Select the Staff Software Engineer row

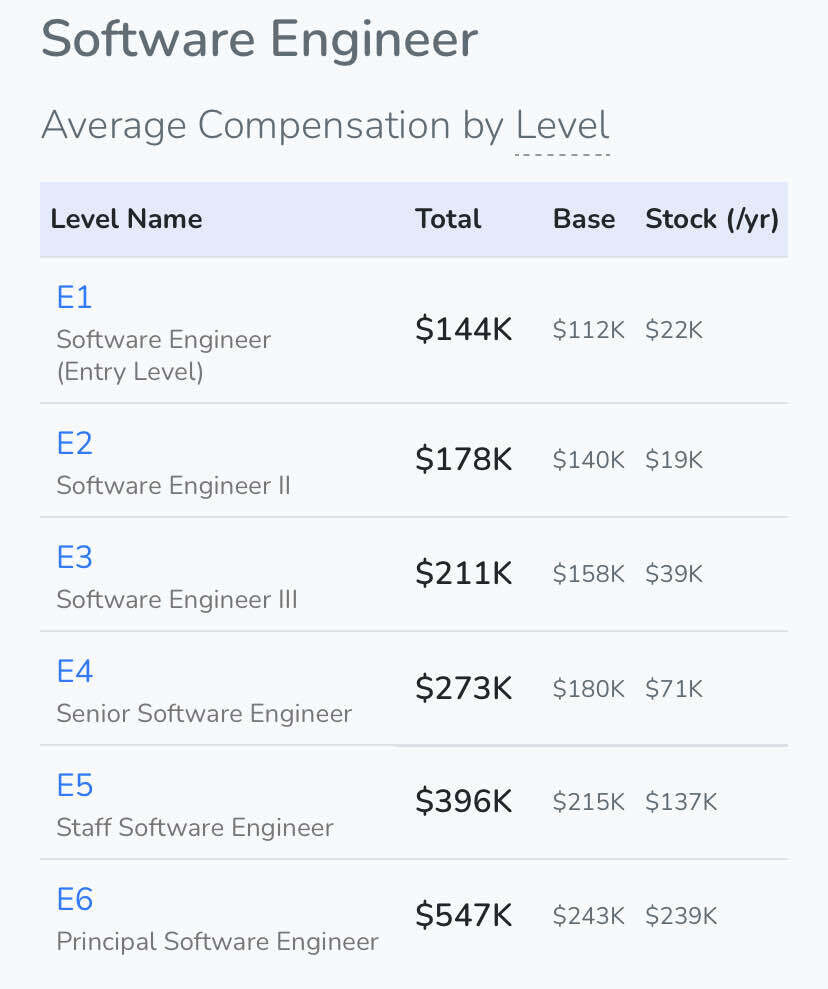(x=195, y=827)
